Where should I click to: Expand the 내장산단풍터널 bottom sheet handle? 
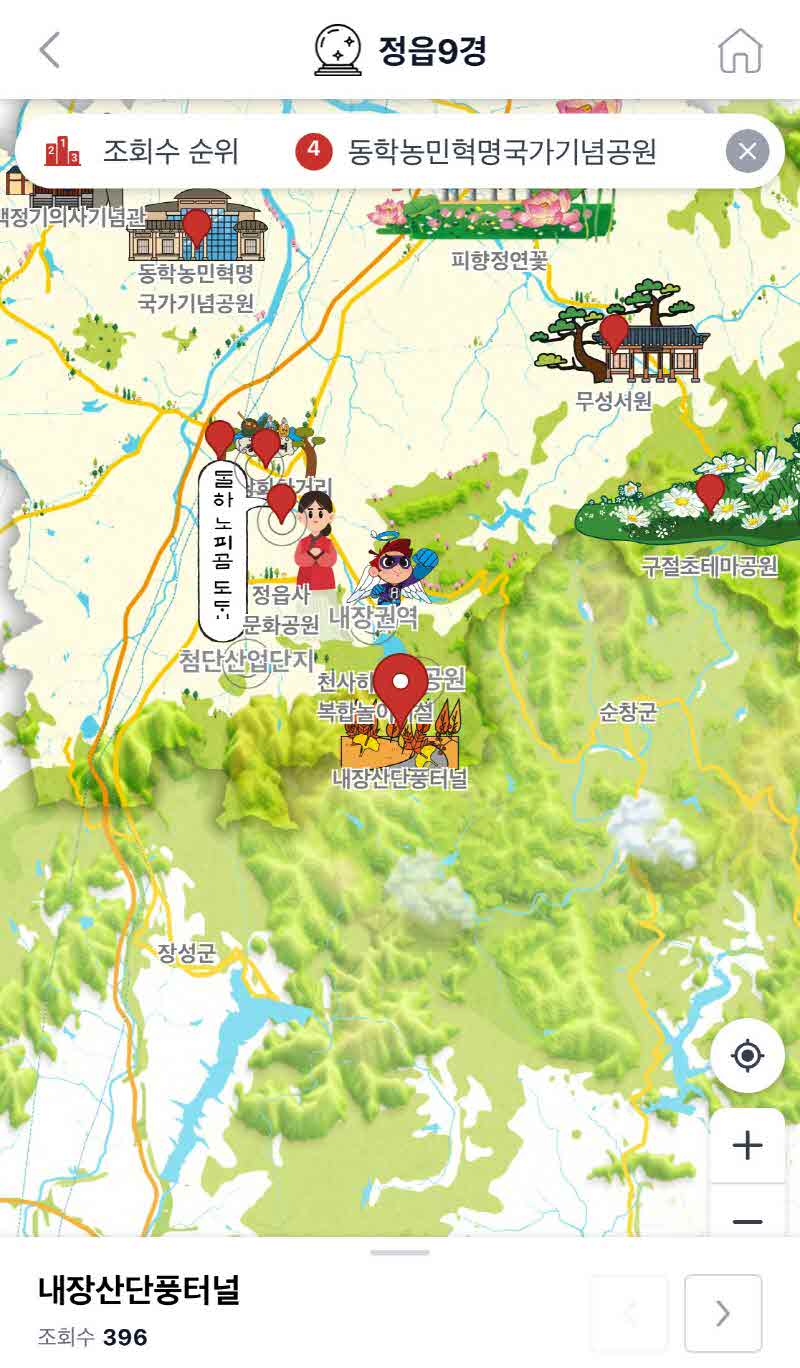pyautogui.click(x=400, y=1252)
